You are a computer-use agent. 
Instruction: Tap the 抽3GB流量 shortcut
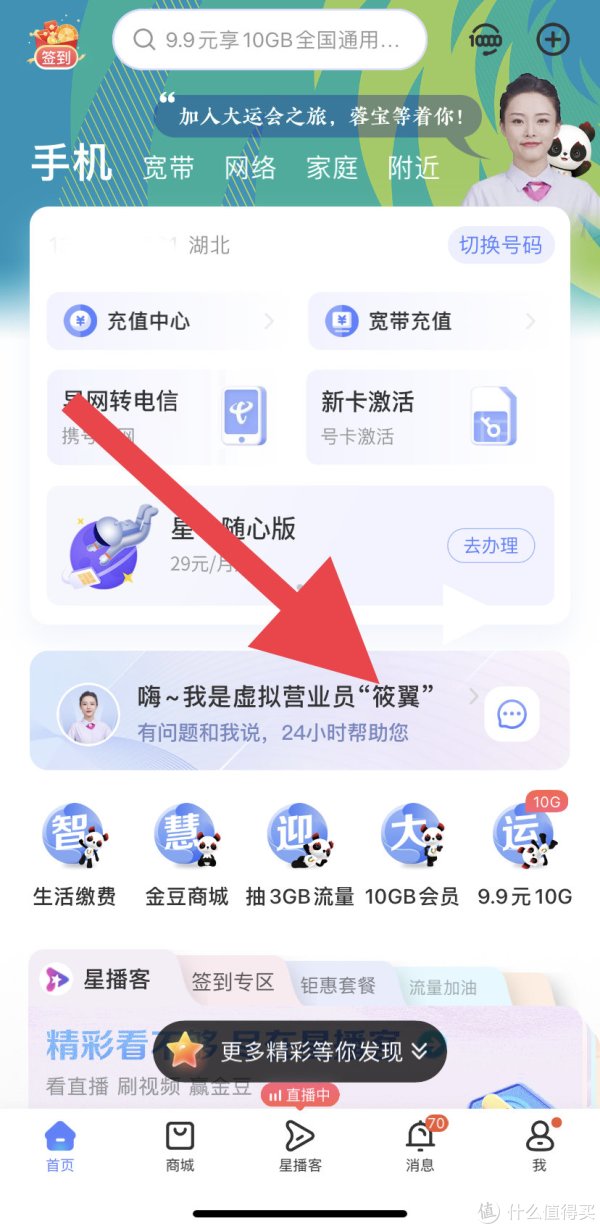click(x=300, y=853)
